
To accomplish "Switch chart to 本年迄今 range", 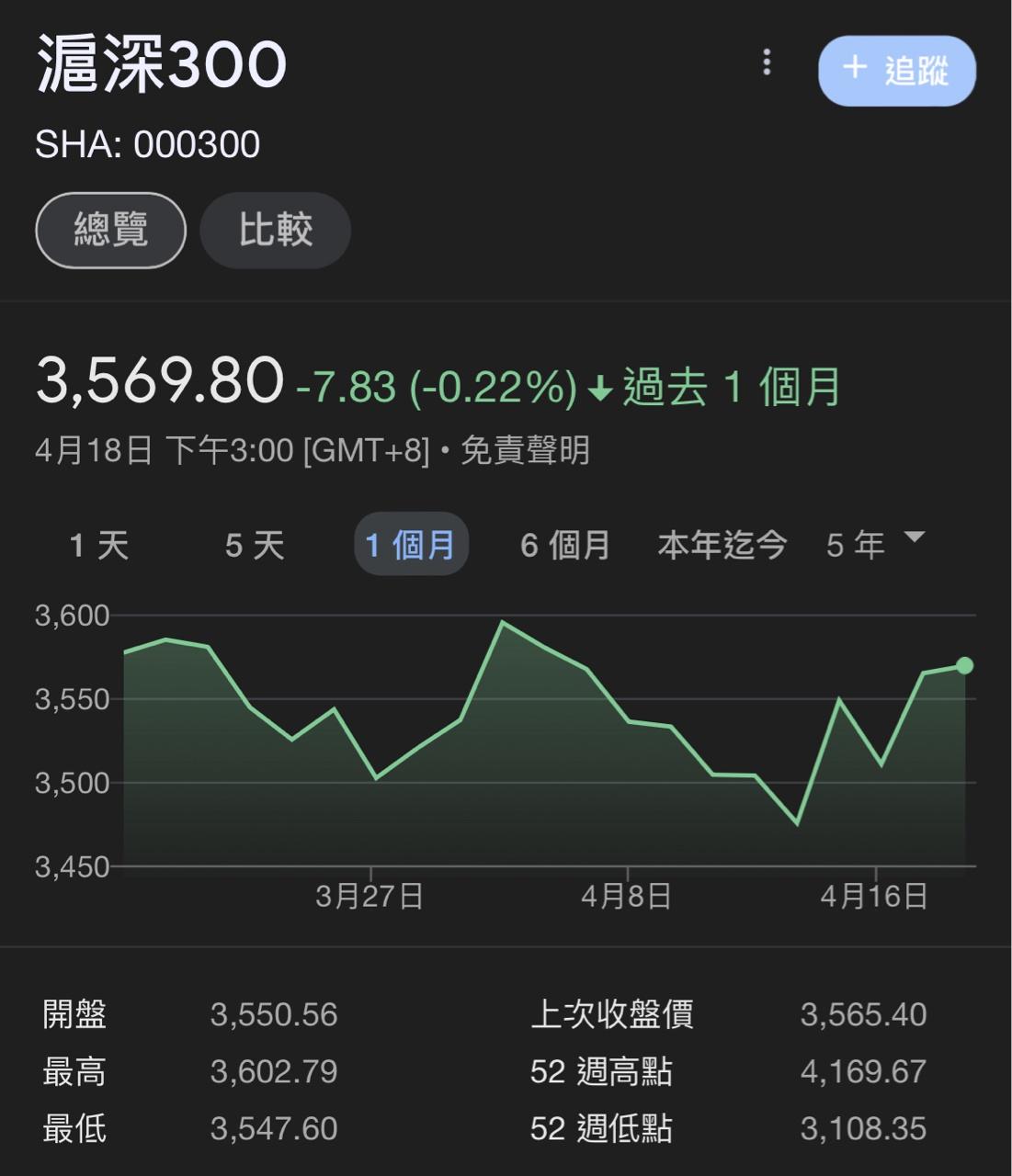I will pos(722,545).
